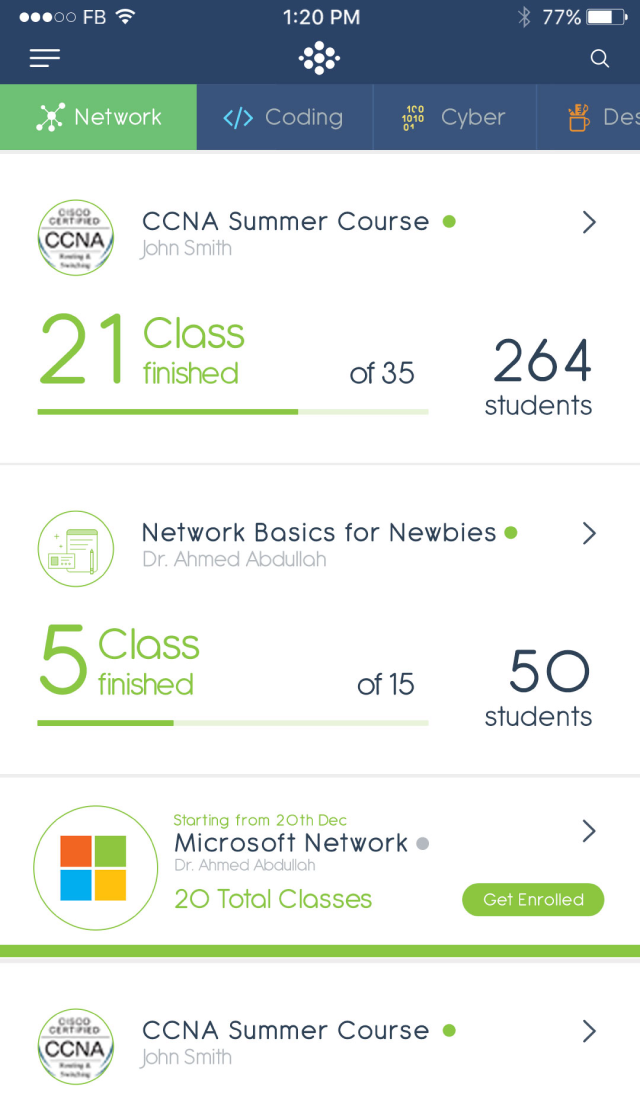Open the search icon
Viewport: 640px width, 1119px height.
[x=599, y=59]
